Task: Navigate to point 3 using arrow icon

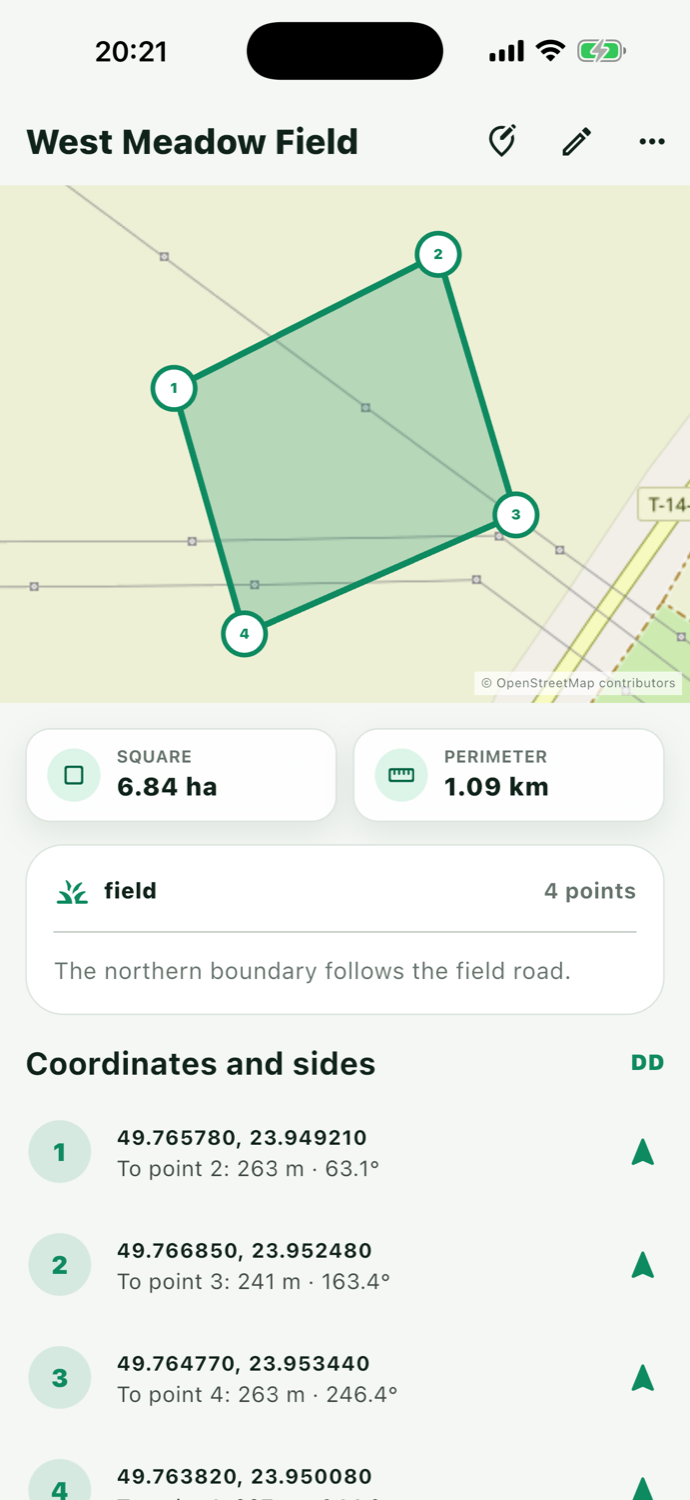Action: coord(643,1378)
